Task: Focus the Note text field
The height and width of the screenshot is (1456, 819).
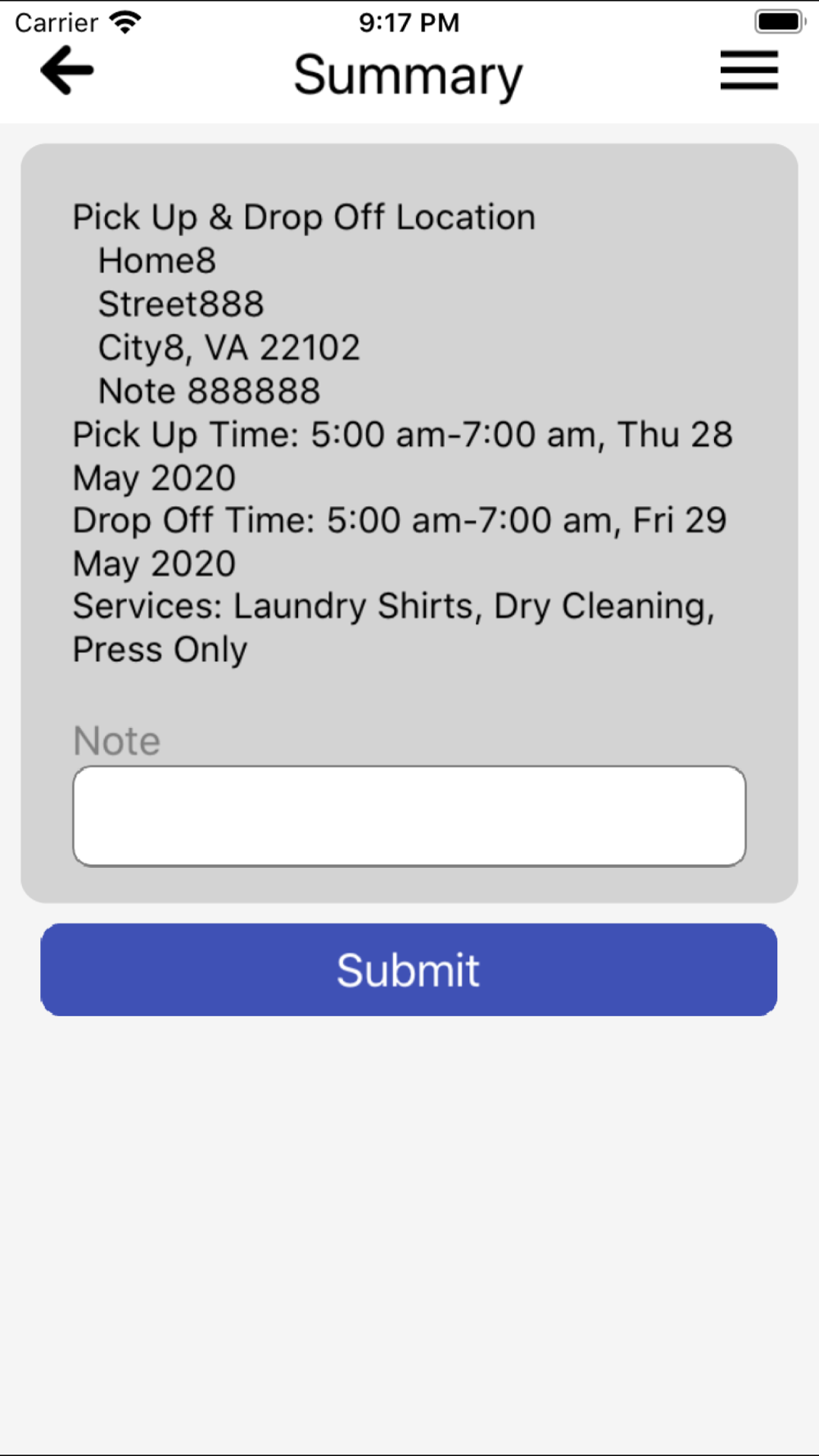Action: pyautogui.click(x=409, y=816)
